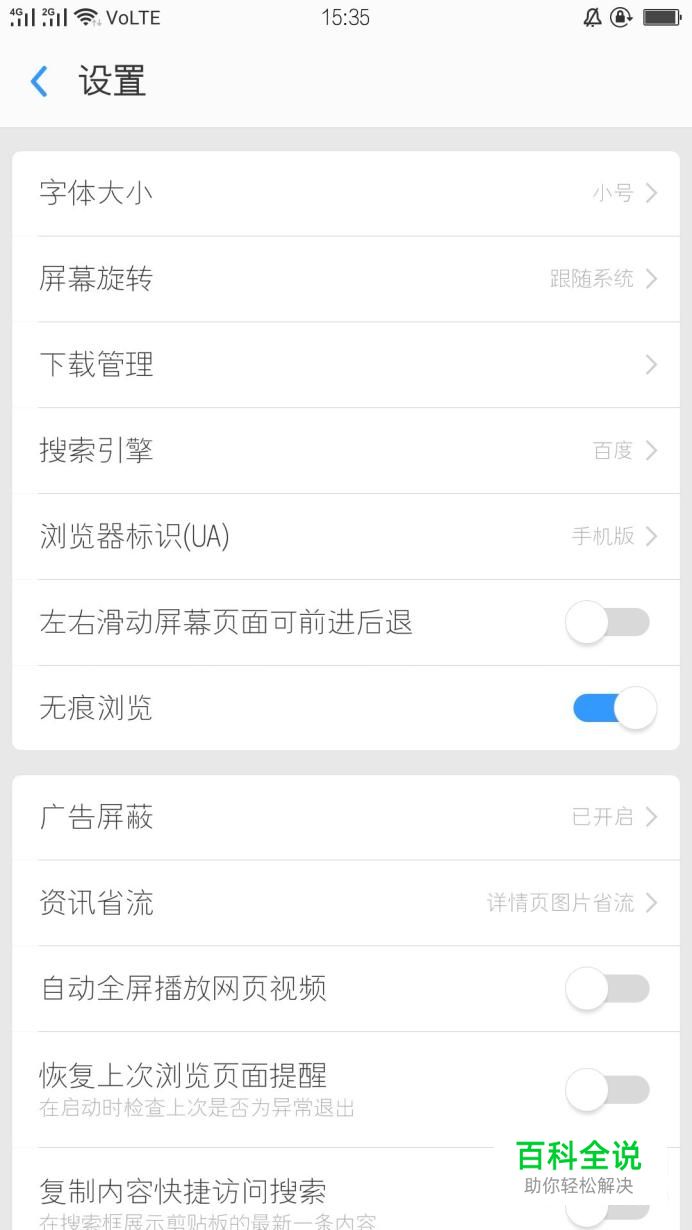Open the 字体大小 setting
The height and width of the screenshot is (1230, 692).
click(346, 193)
